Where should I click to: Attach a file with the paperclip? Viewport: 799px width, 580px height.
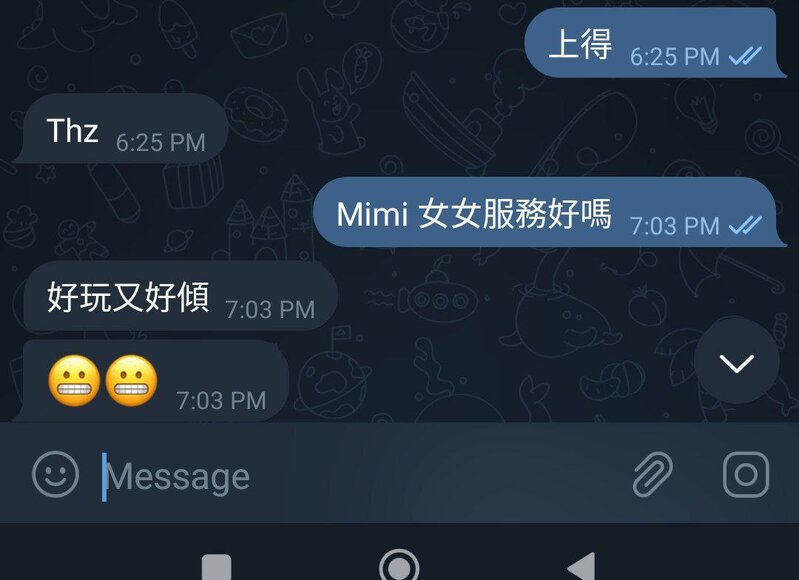(652, 474)
